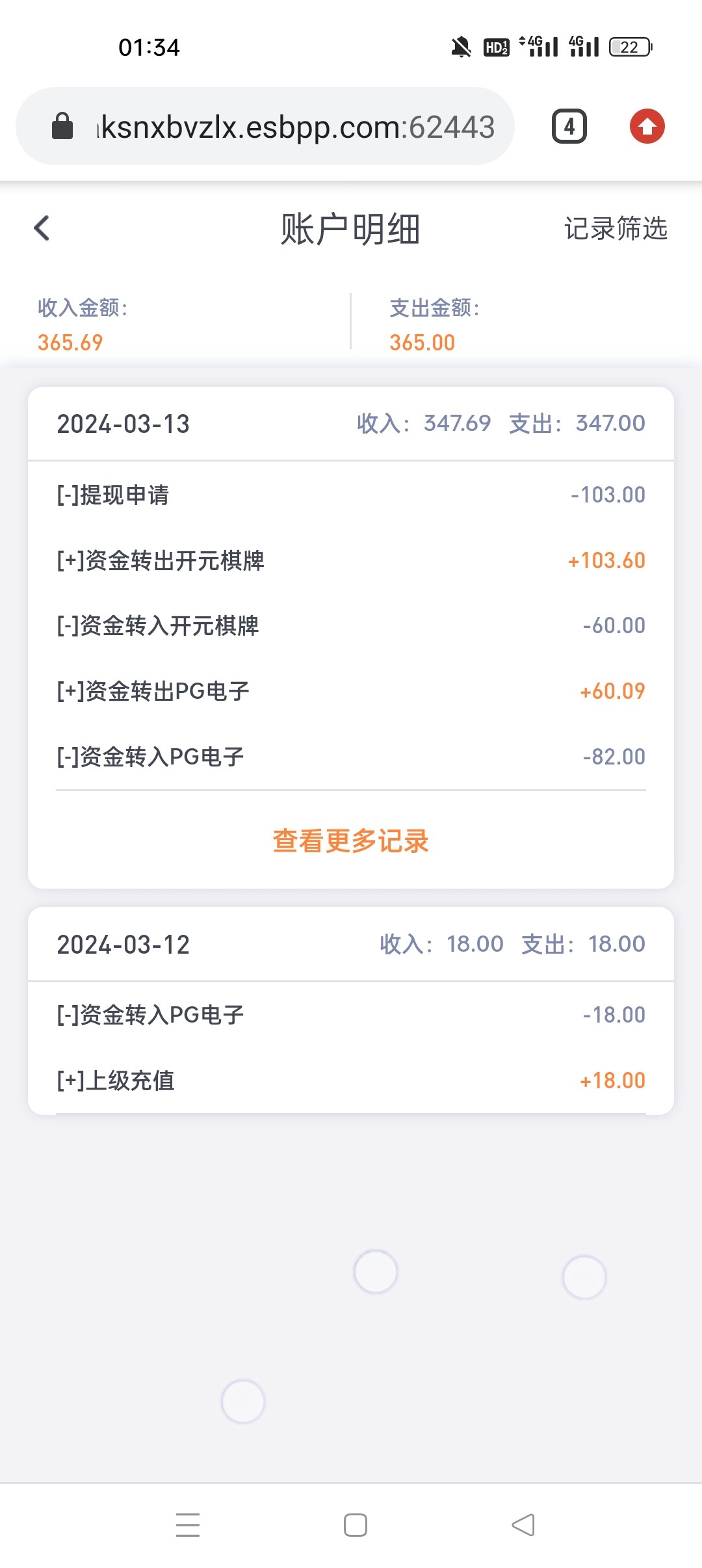This screenshot has width=702, height=1568.
Task: Open the browser tabs switcher
Action: click(569, 126)
